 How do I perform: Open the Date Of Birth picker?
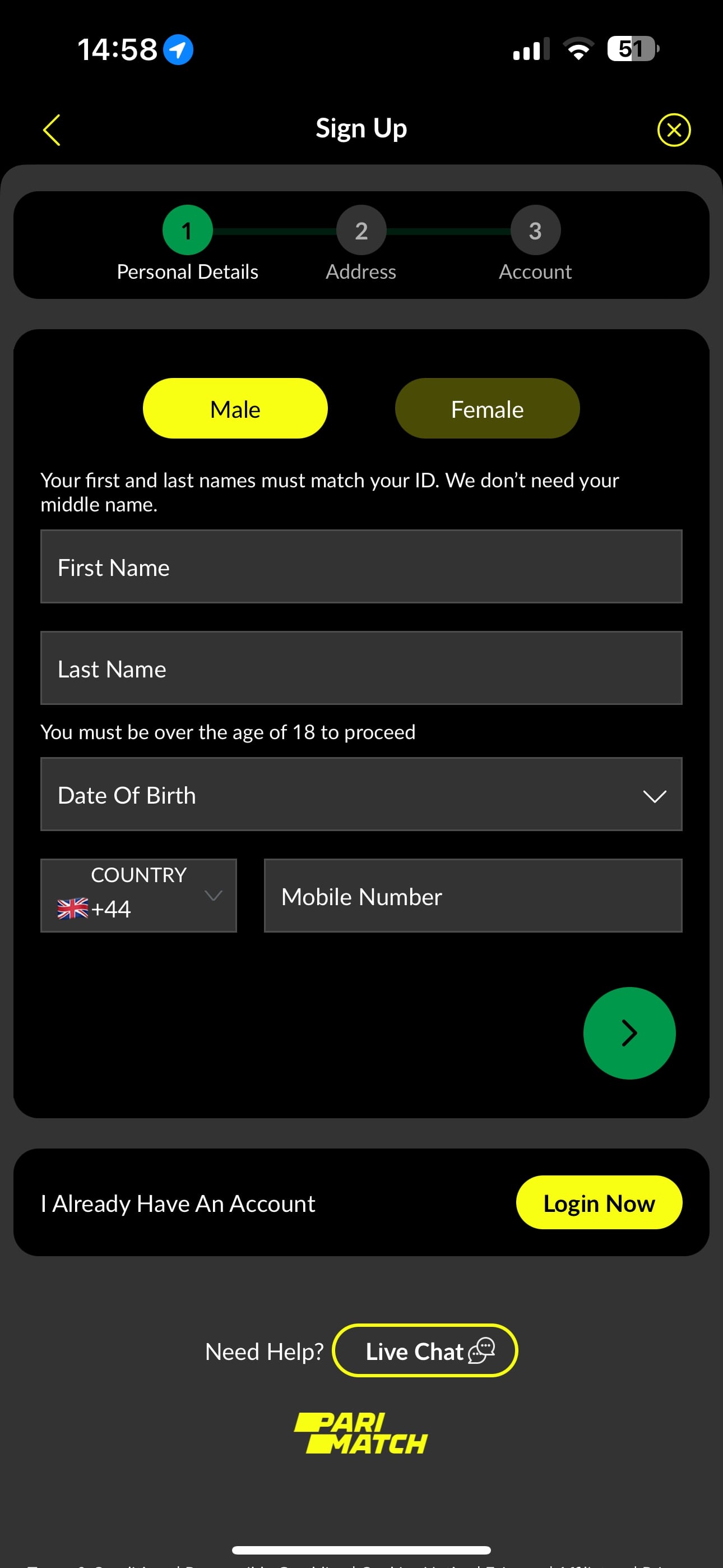[x=361, y=795]
